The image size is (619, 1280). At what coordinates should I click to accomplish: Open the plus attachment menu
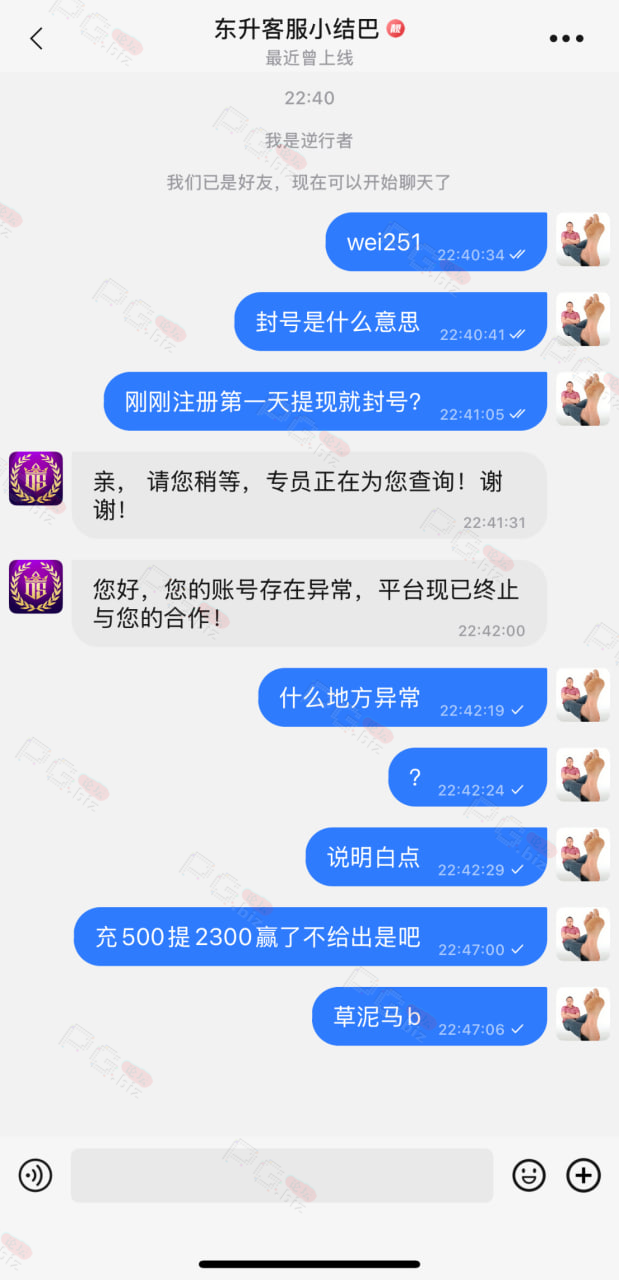tap(583, 1175)
